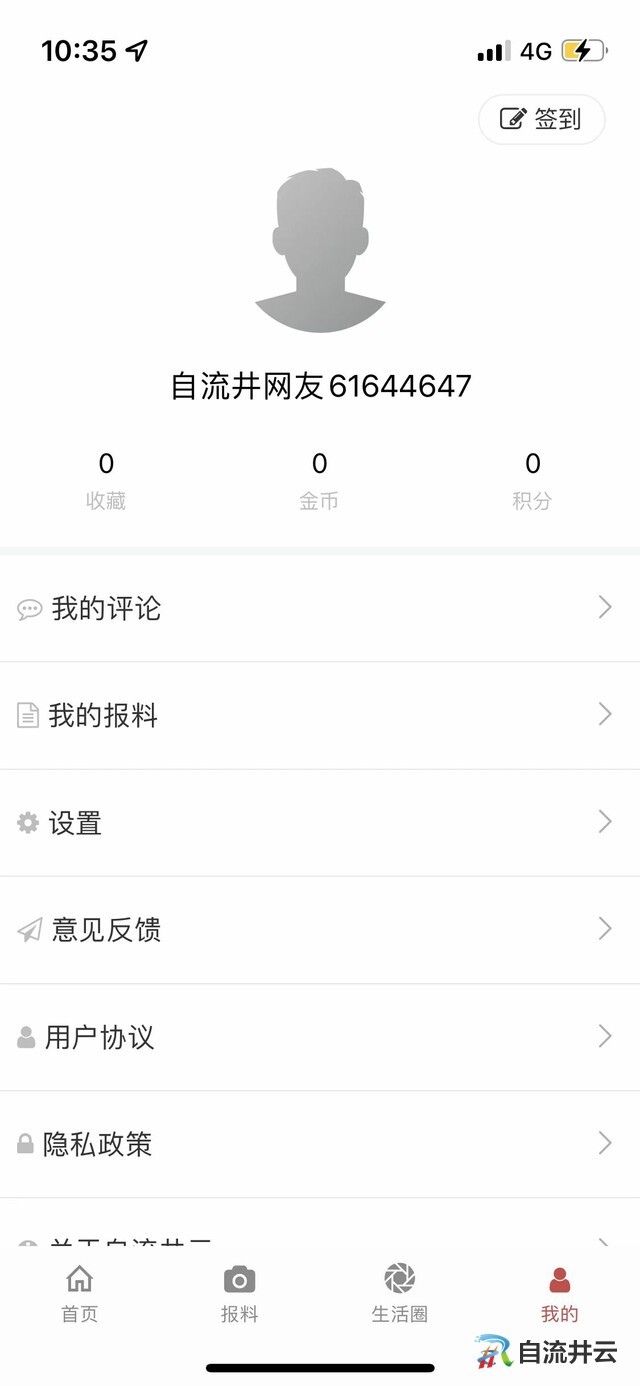This screenshot has height=1386, width=640.
Task: Go to 设置 settings
Action: click(320, 823)
